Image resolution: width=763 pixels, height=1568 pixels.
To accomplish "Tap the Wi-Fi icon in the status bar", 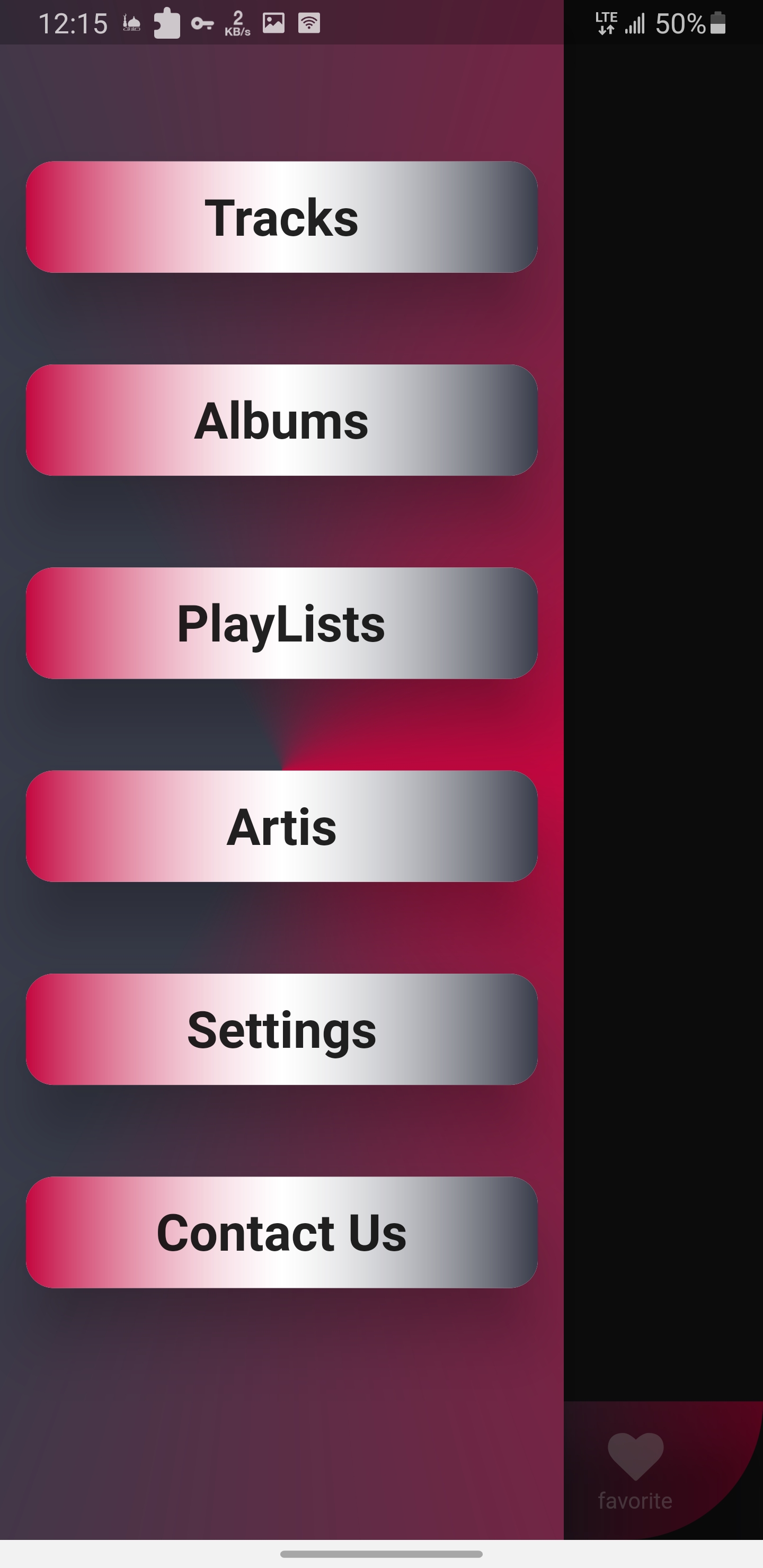I will [308, 23].
